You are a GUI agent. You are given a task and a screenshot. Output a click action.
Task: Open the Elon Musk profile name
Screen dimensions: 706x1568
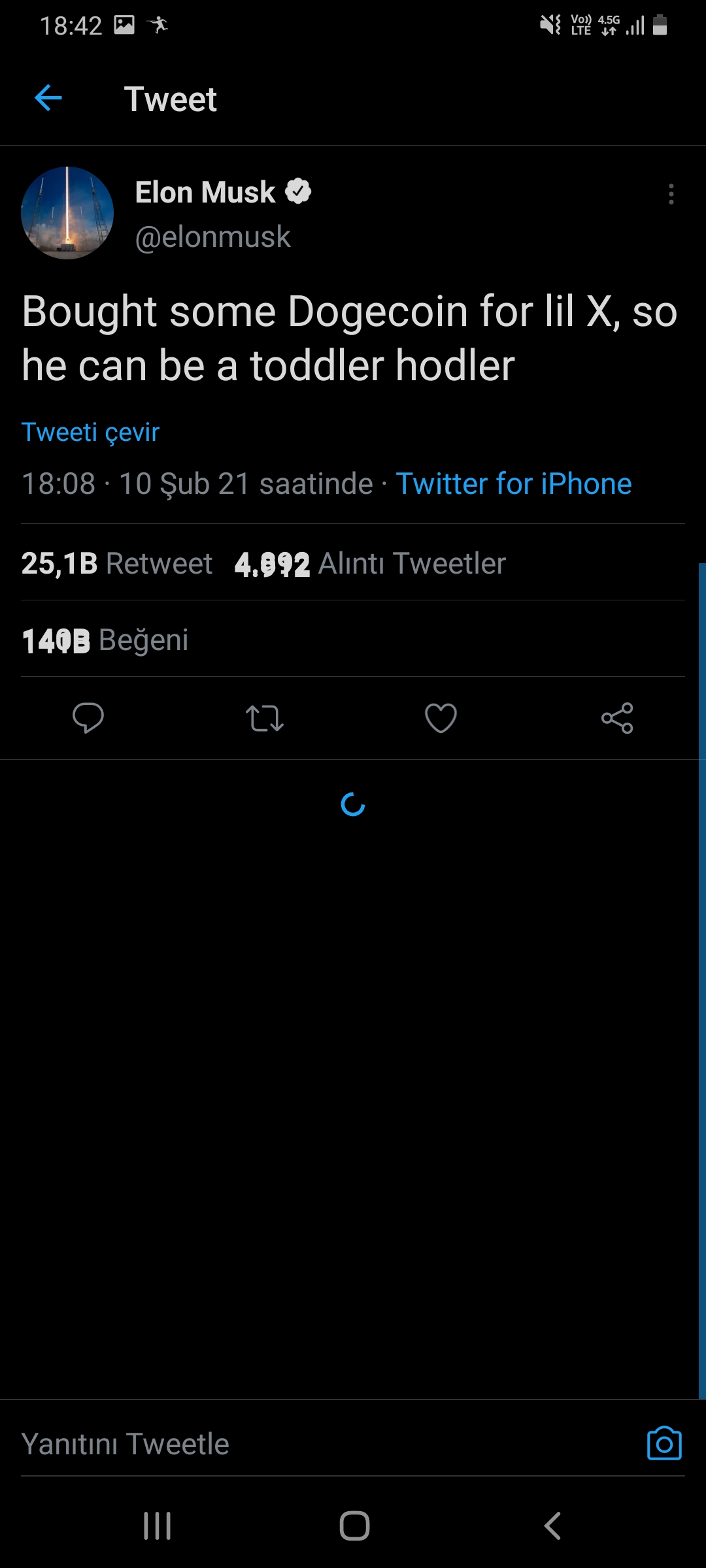(205, 193)
